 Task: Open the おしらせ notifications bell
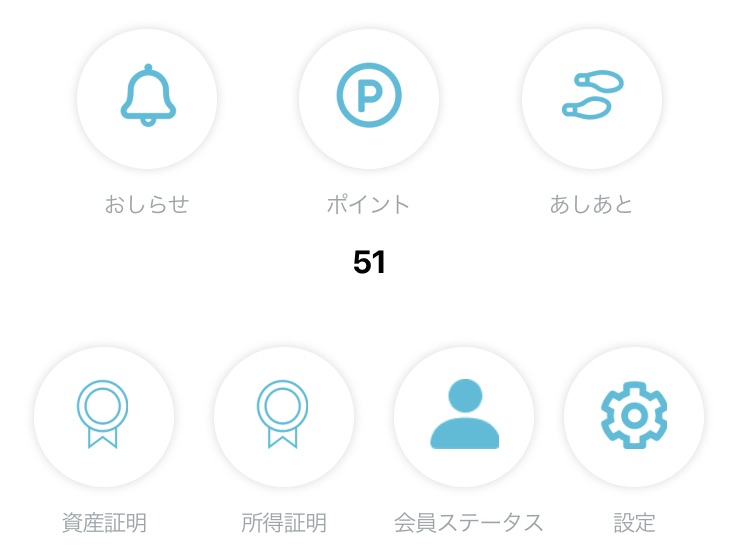point(147,98)
